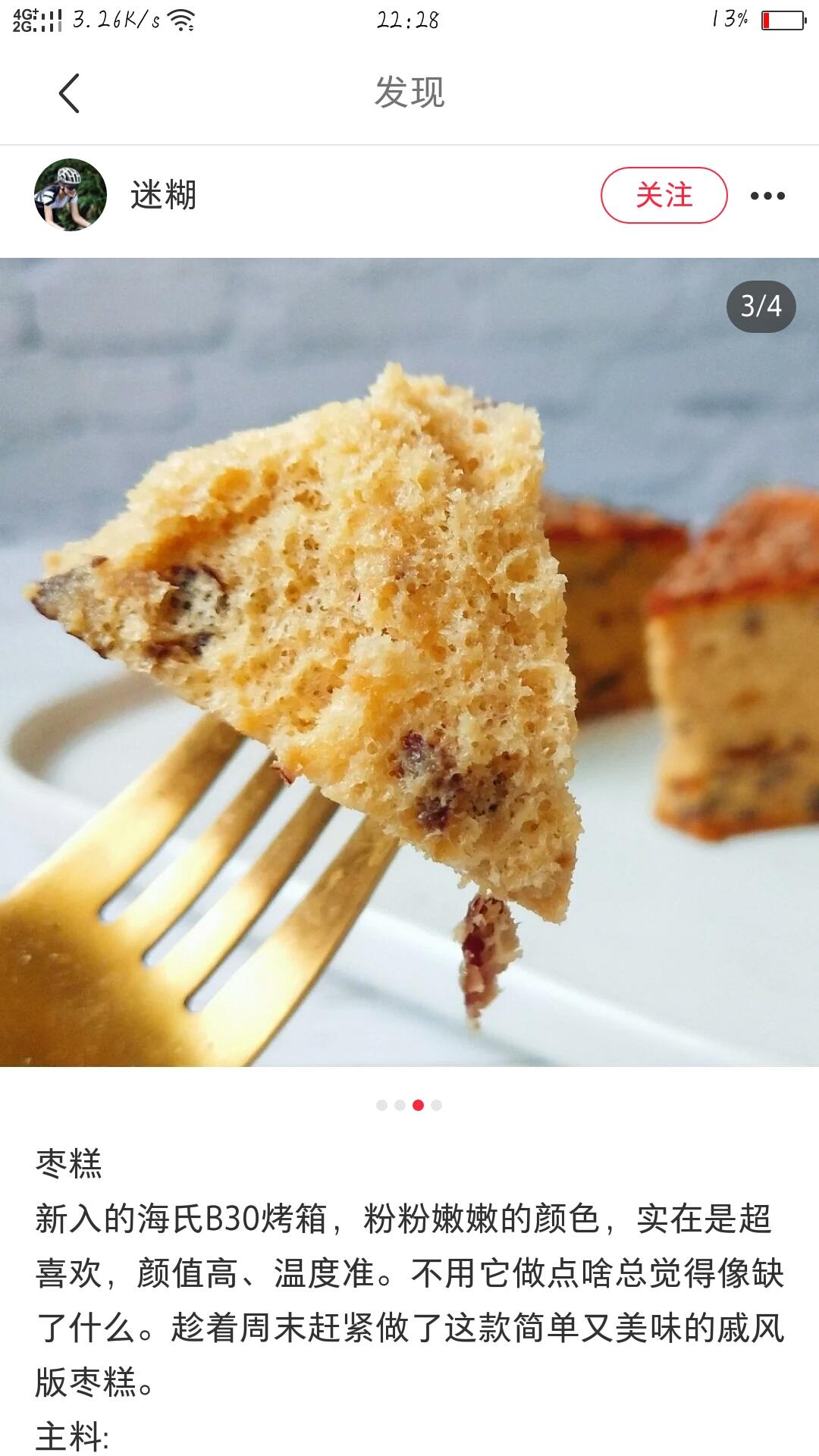Open the three-dot more options menu

click(767, 196)
